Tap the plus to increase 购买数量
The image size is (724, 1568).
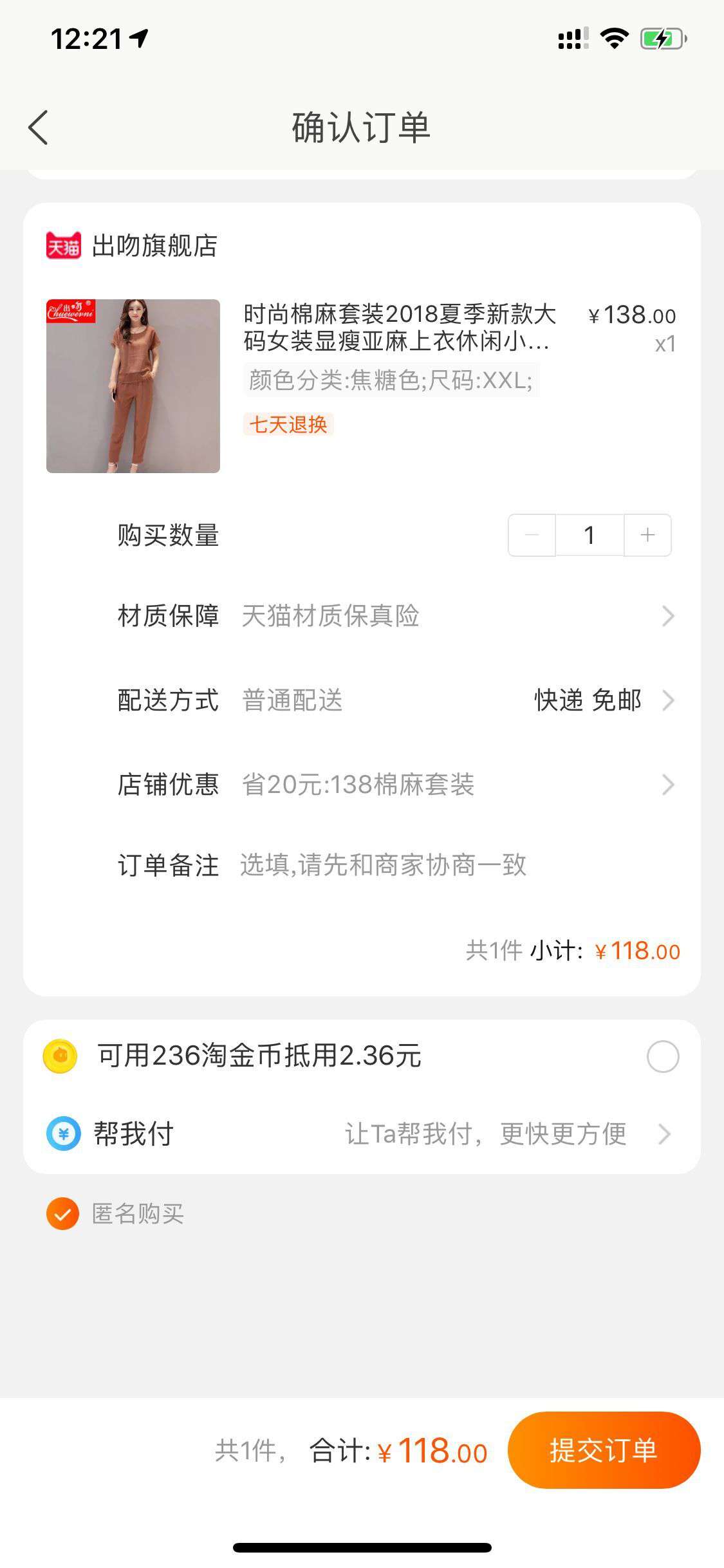[x=646, y=534]
